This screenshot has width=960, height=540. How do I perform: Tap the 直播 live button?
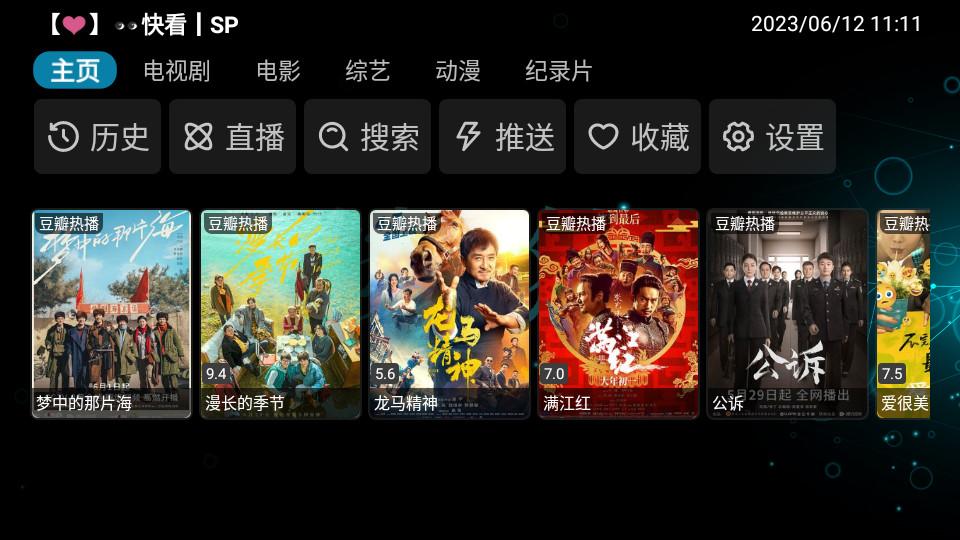233,137
